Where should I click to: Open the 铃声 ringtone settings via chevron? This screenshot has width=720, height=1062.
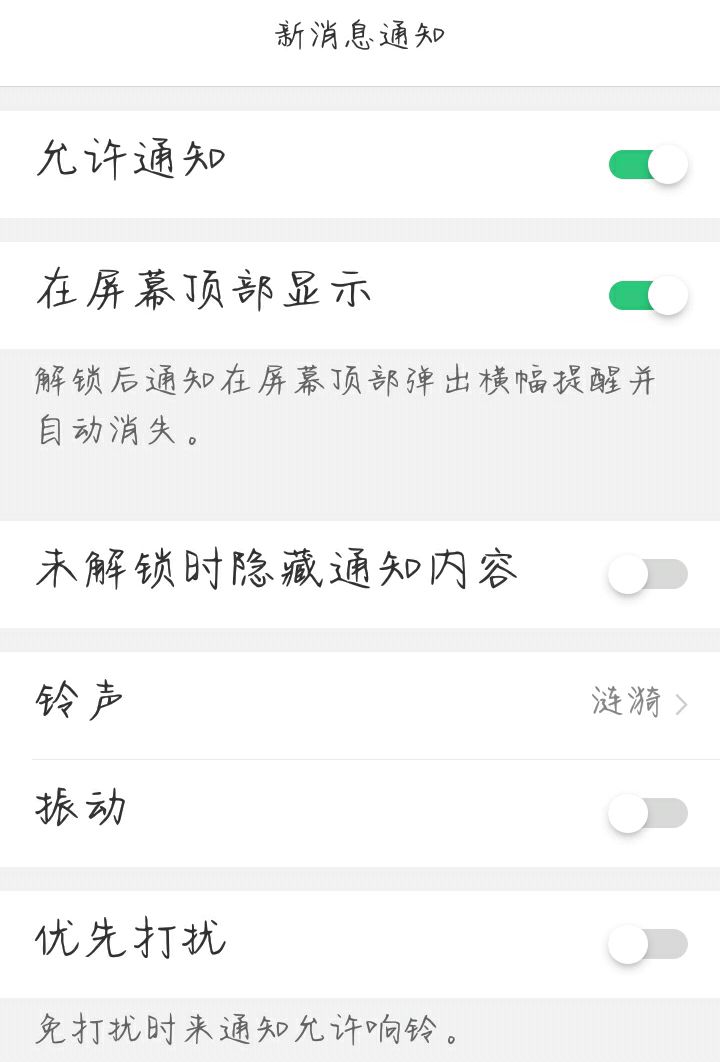(684, 703)
